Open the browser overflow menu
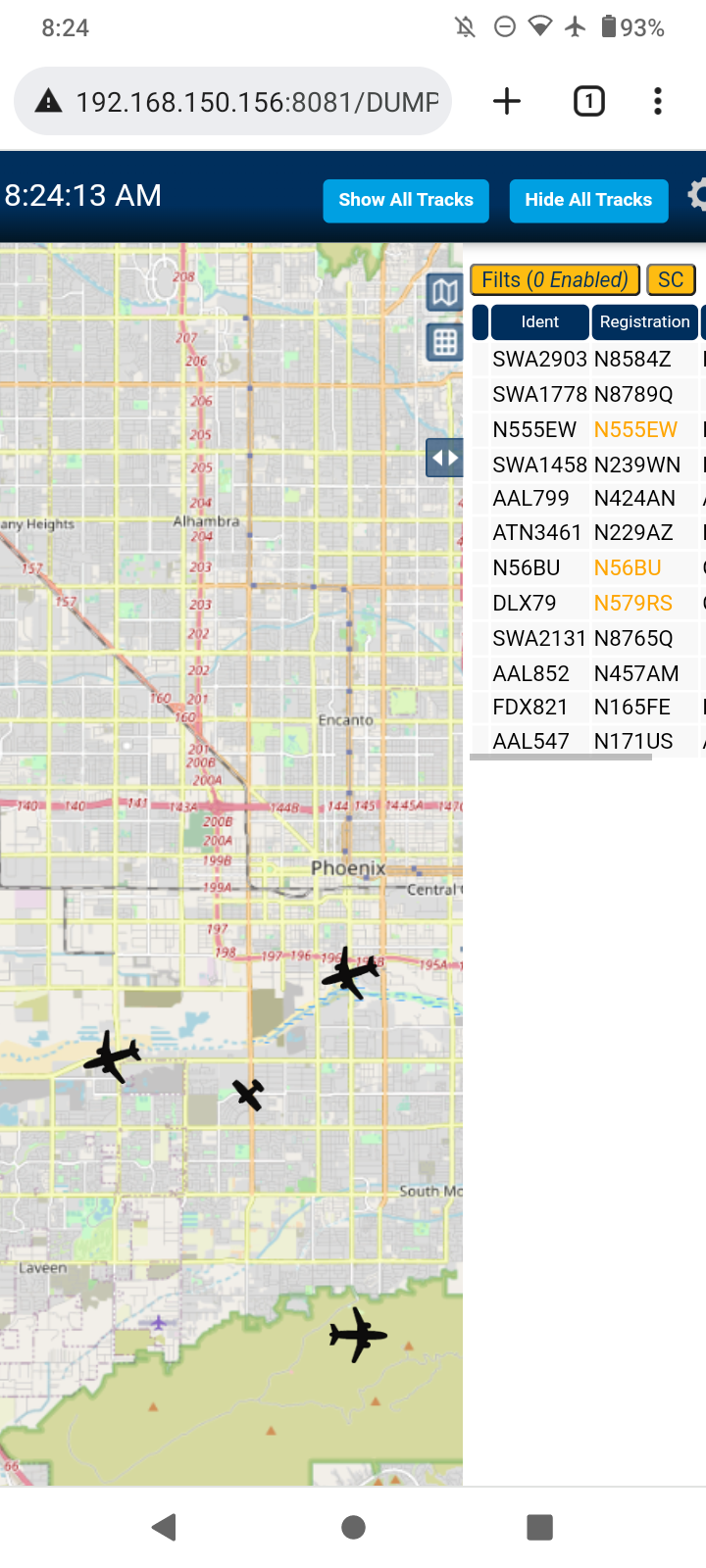This screenshot has width=706, height=1568. click(x=658, y=101)
